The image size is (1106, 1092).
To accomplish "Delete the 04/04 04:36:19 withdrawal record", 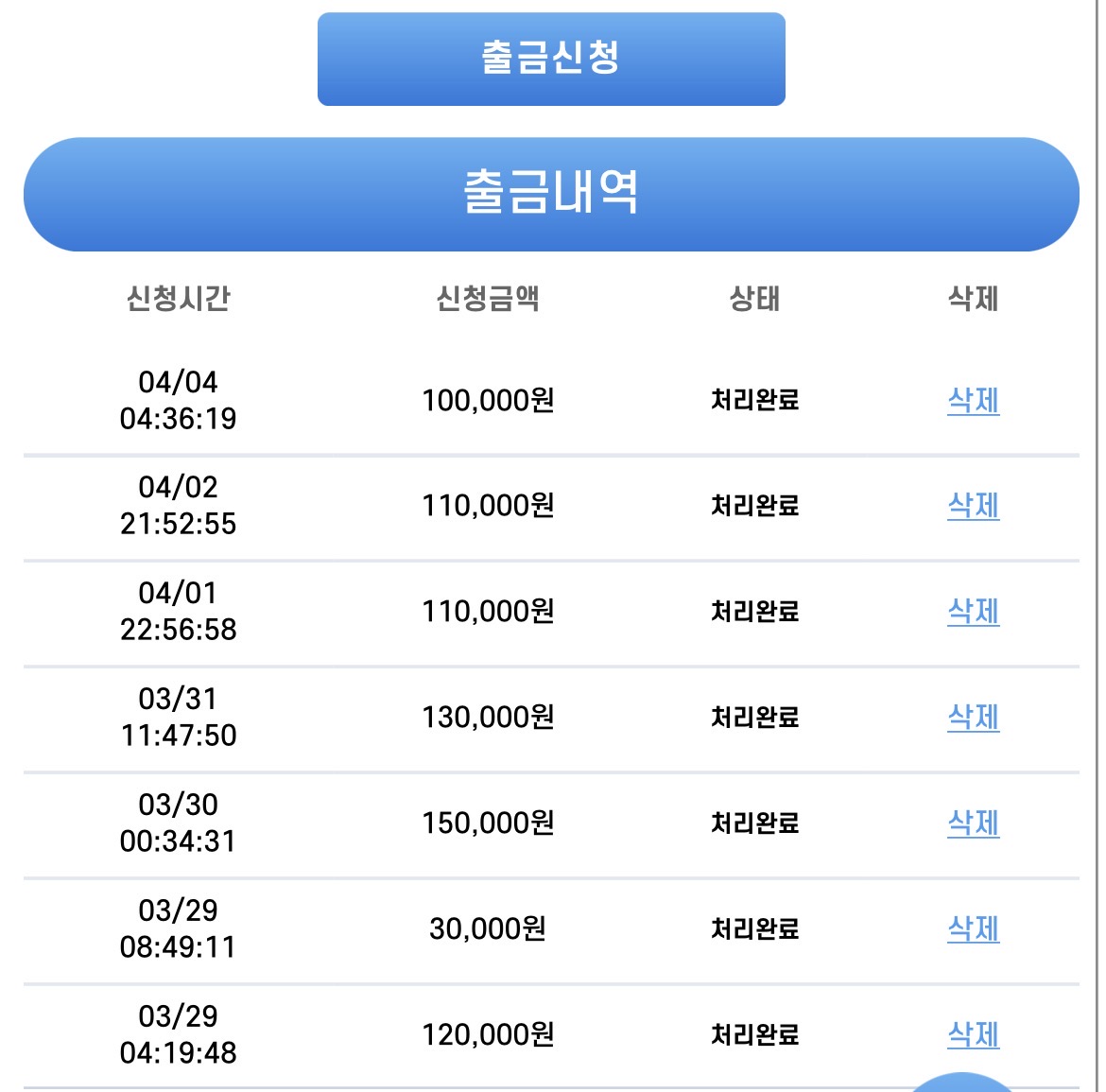I will click(973, 401).
